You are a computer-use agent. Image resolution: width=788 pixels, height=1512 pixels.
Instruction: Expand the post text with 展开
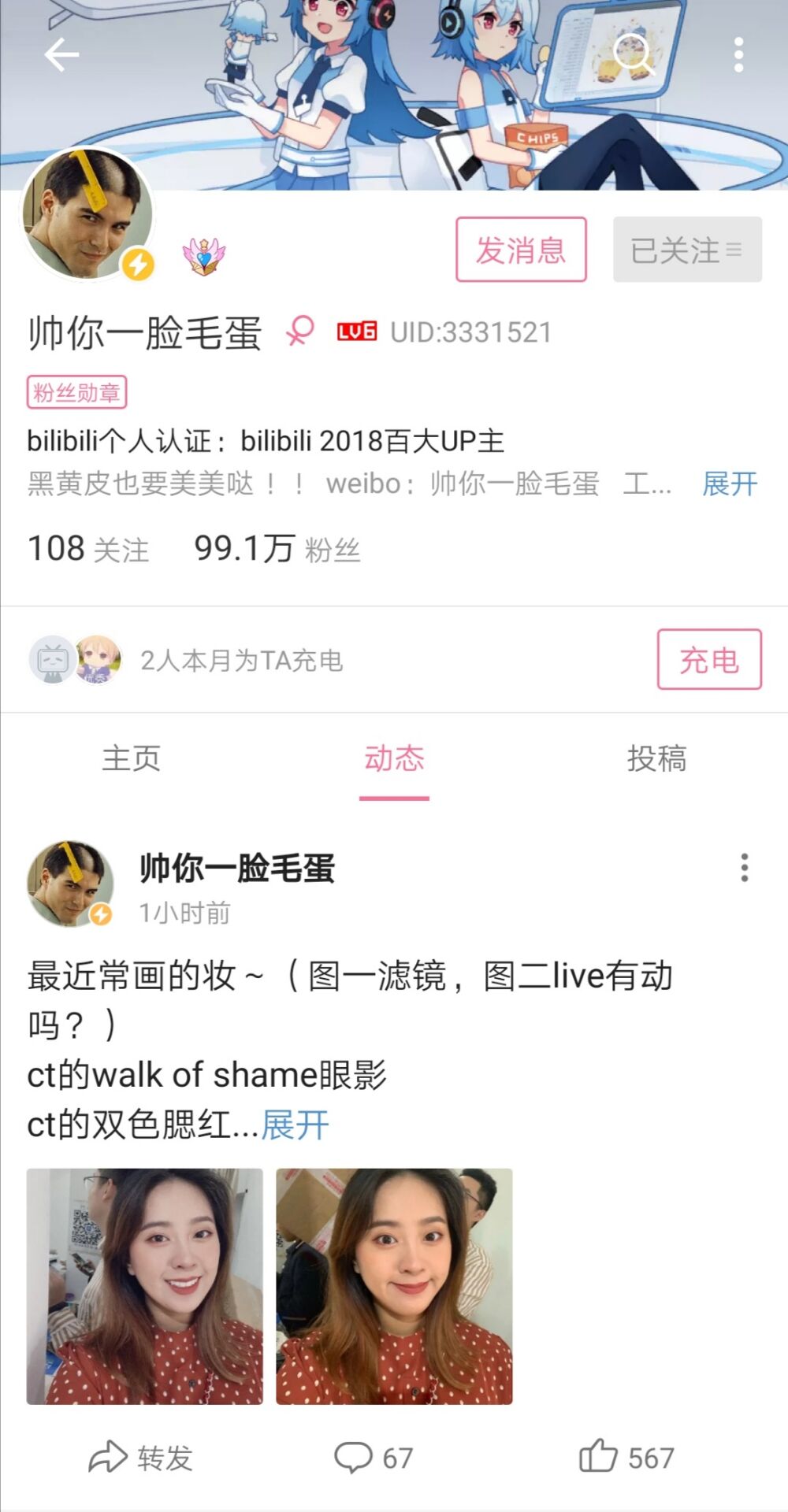[x=295, y=1125]
